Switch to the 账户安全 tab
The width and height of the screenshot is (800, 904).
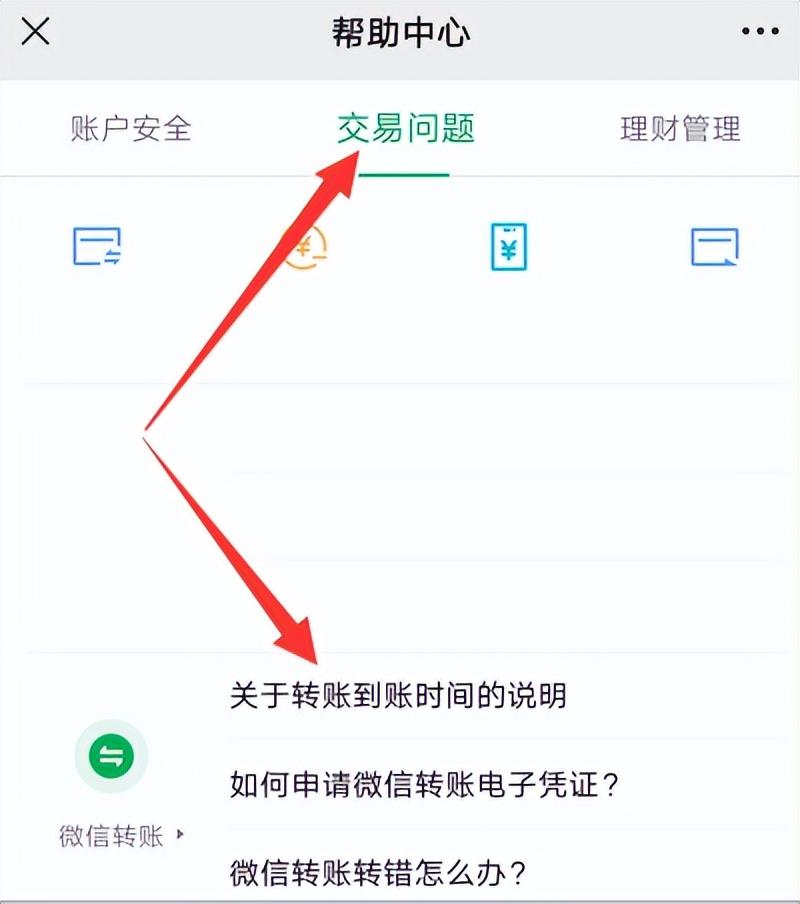[131, 128]
